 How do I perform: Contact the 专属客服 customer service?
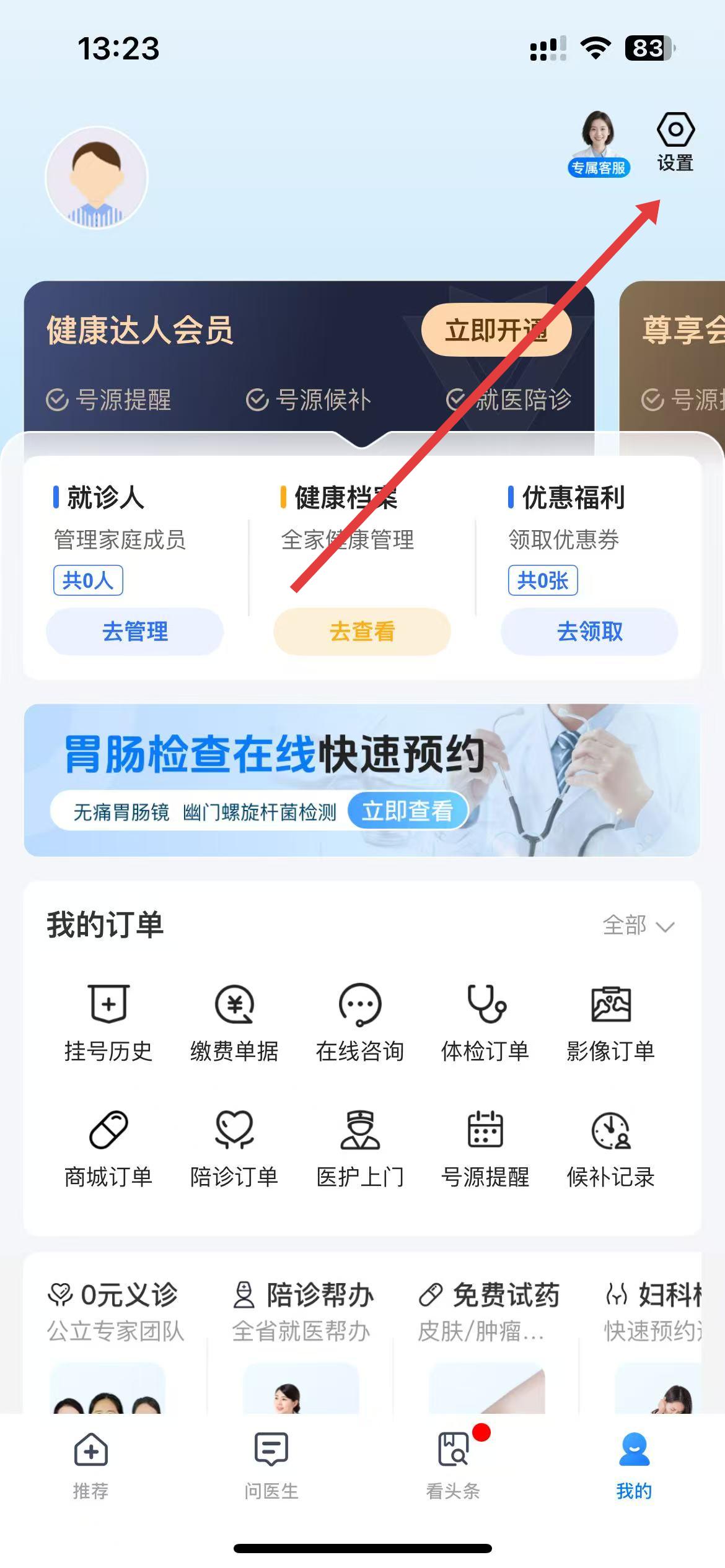[x=598, y=144]
